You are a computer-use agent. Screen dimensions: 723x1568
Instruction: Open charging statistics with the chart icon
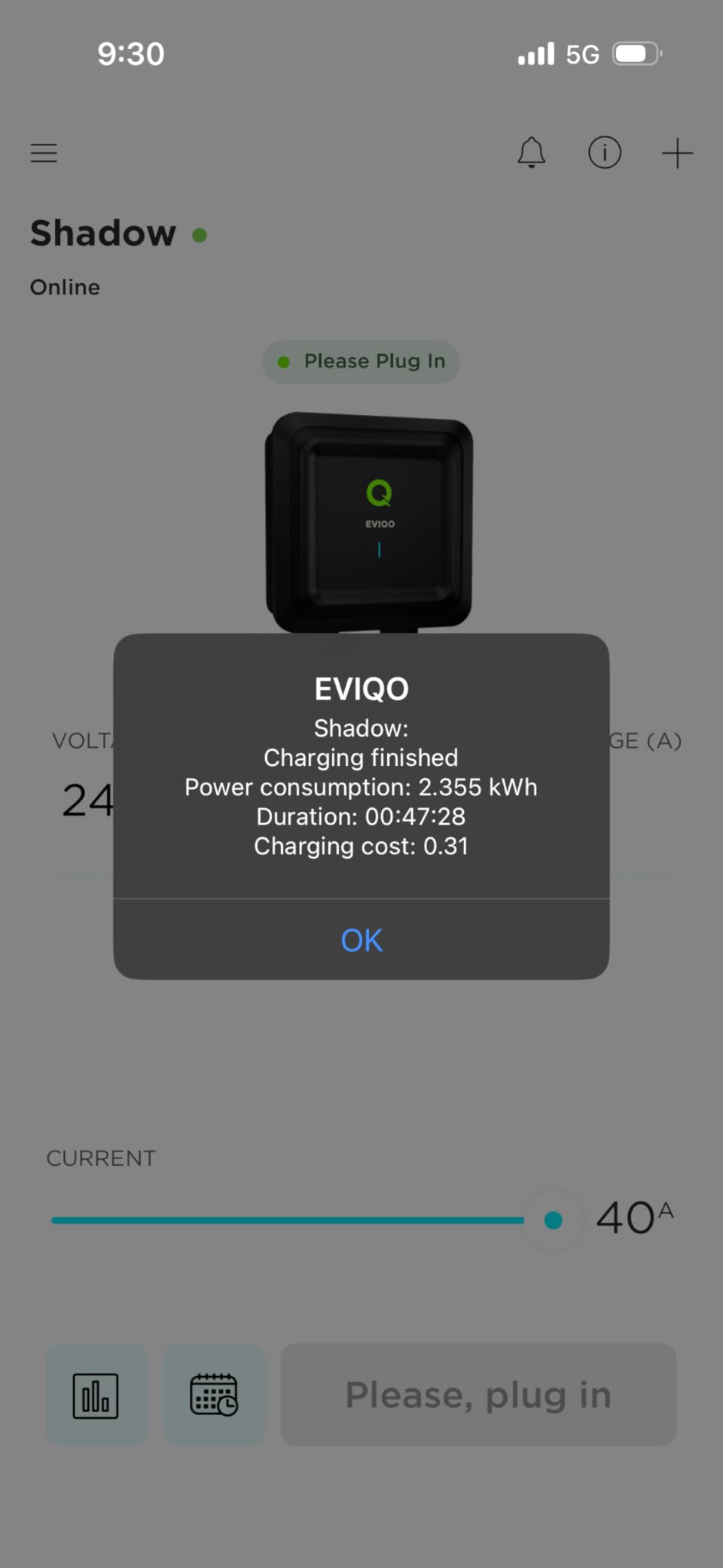96,1394
